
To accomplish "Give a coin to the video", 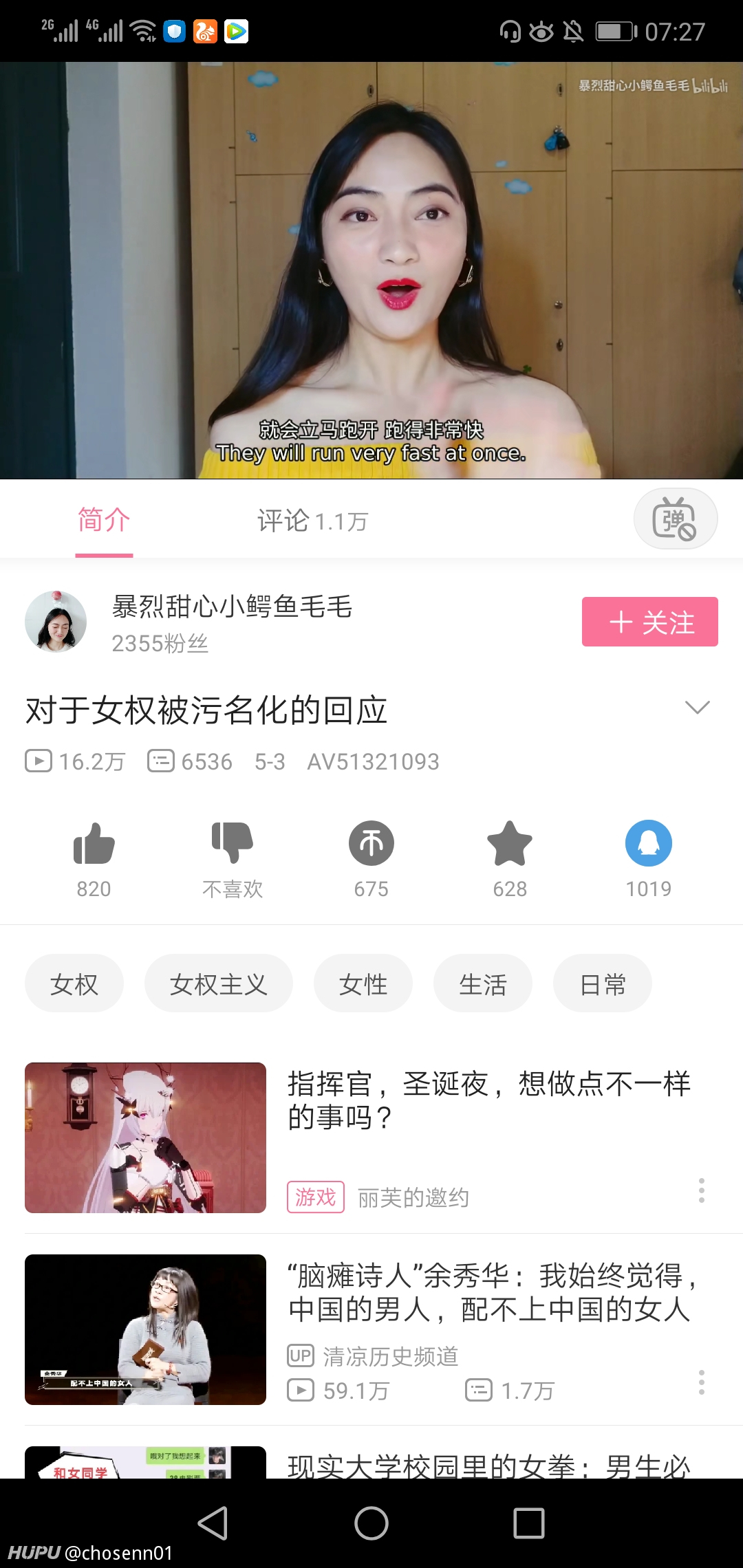I will (x=371, y=843).
